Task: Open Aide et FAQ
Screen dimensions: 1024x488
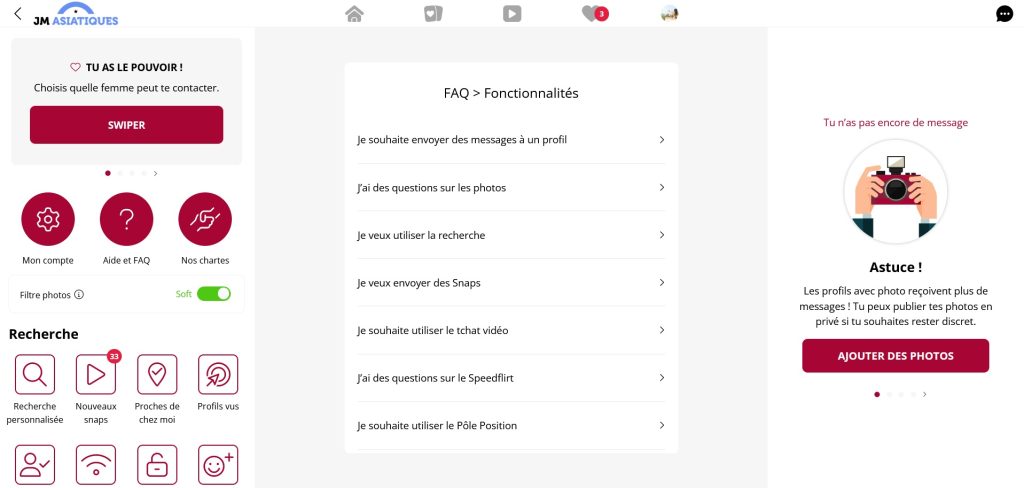Action: 127,220
